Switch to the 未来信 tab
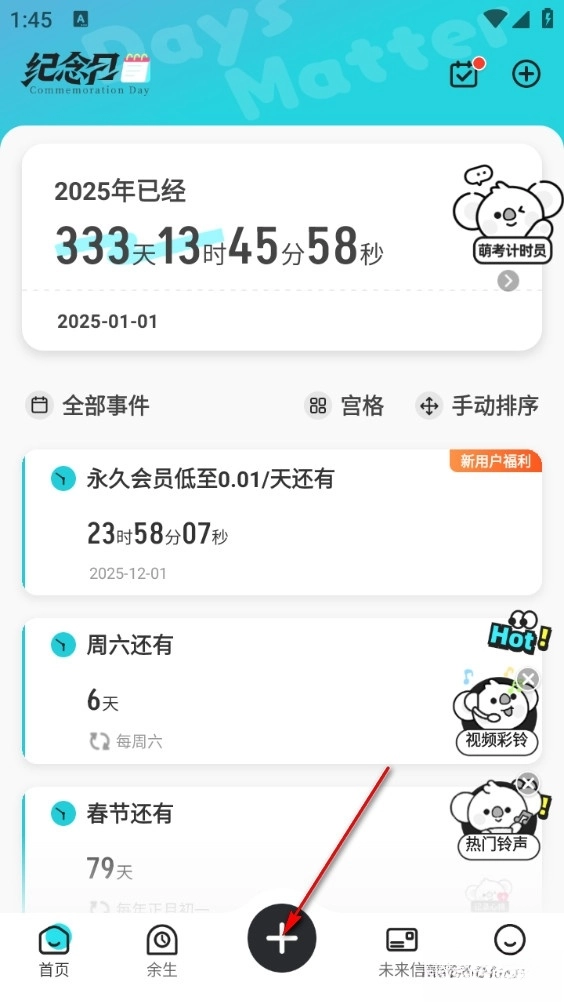The width and height of the screenshot is (564, 1004). click(x=402, y=950)
